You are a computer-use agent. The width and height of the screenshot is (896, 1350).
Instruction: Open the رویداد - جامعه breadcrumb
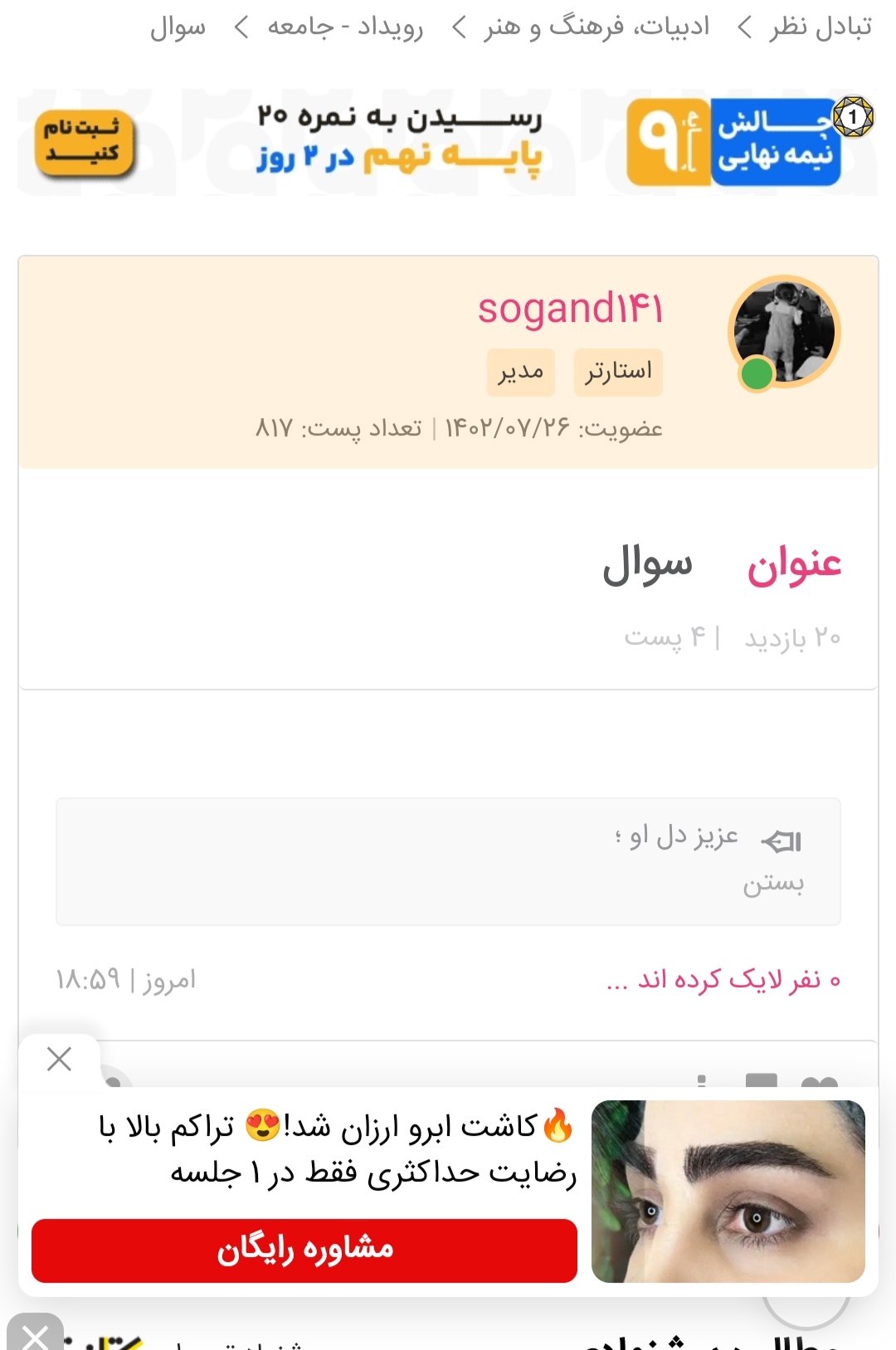345,27
